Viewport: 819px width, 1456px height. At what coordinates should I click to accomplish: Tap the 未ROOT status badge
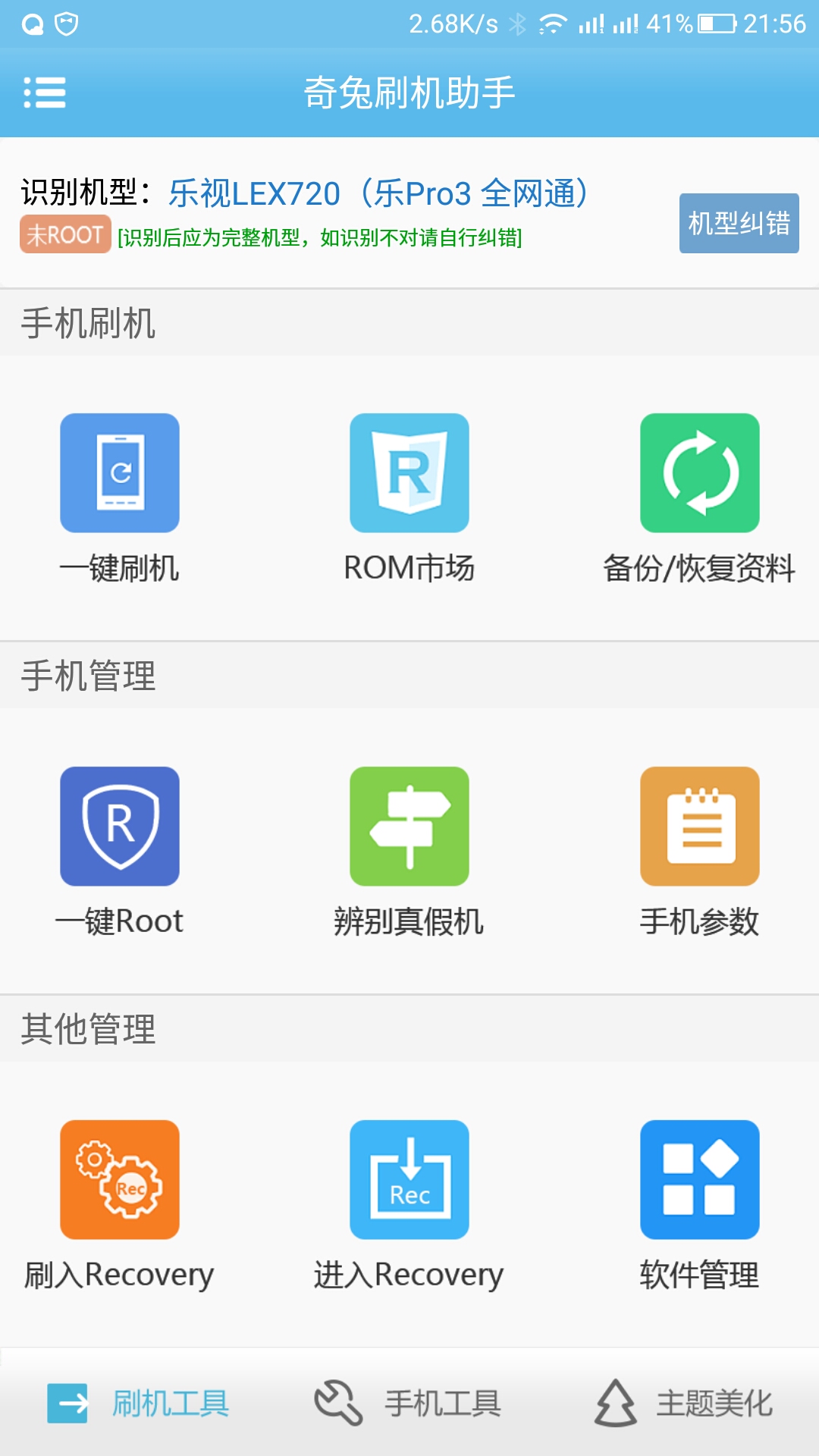(x=64, y=234)
